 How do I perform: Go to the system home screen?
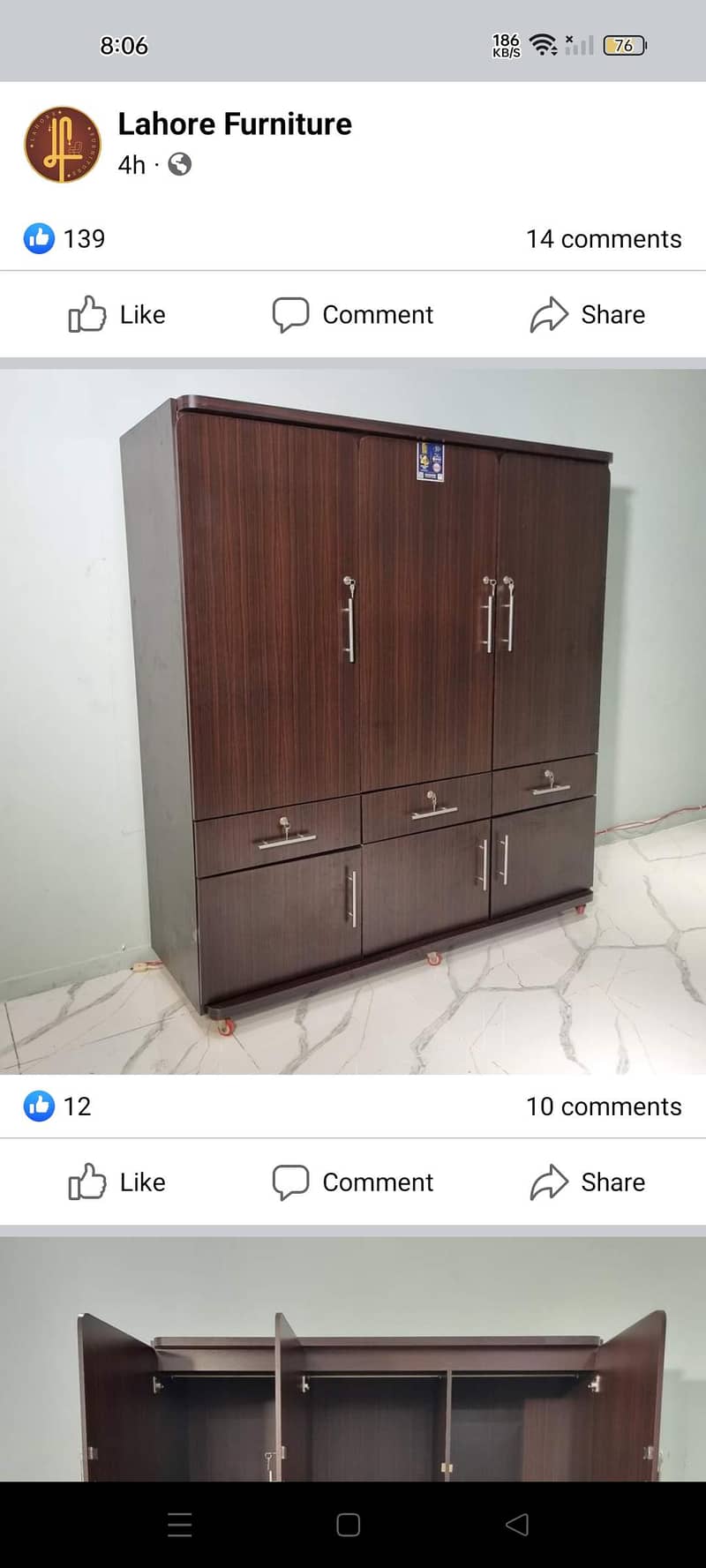click(349, 1525)
